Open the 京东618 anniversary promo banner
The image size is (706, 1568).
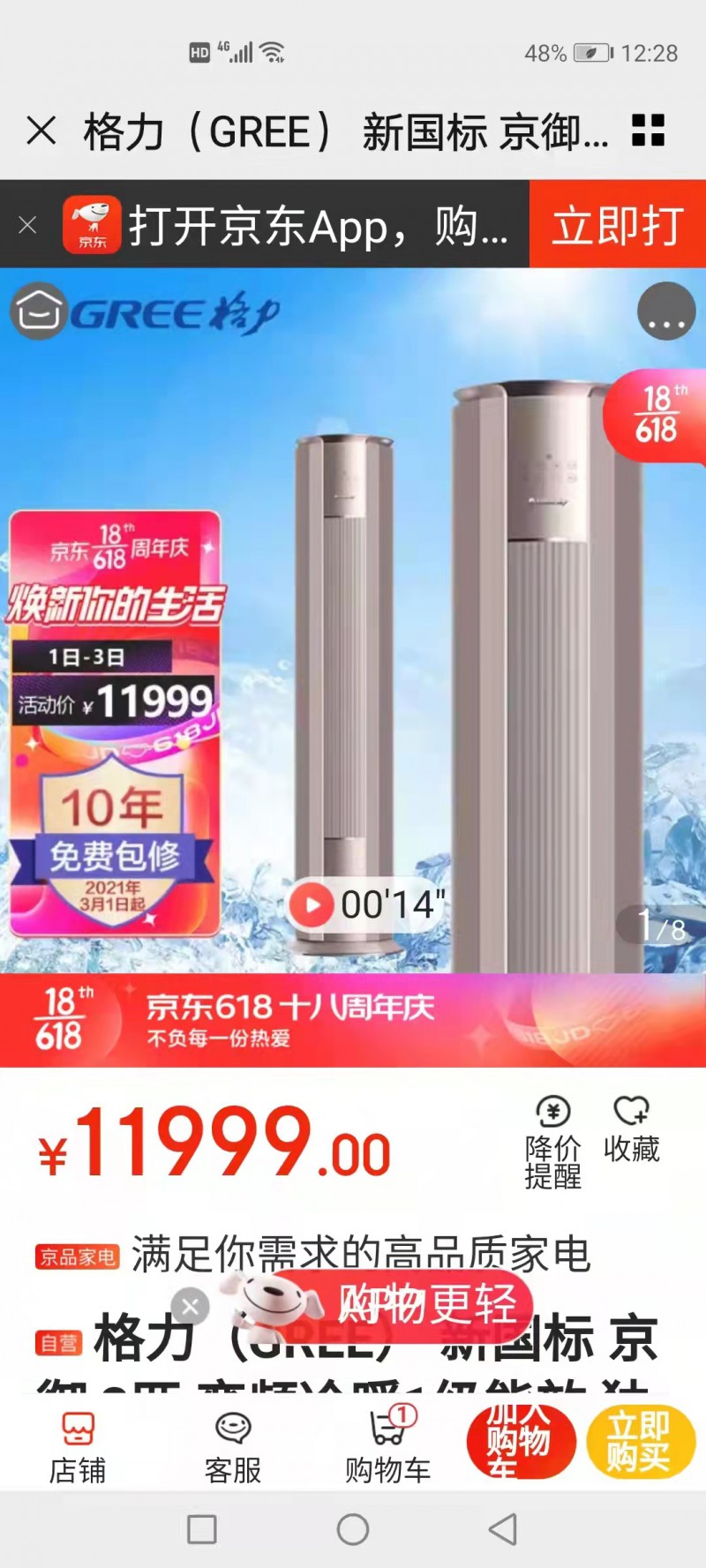(x=353, y=1020)
